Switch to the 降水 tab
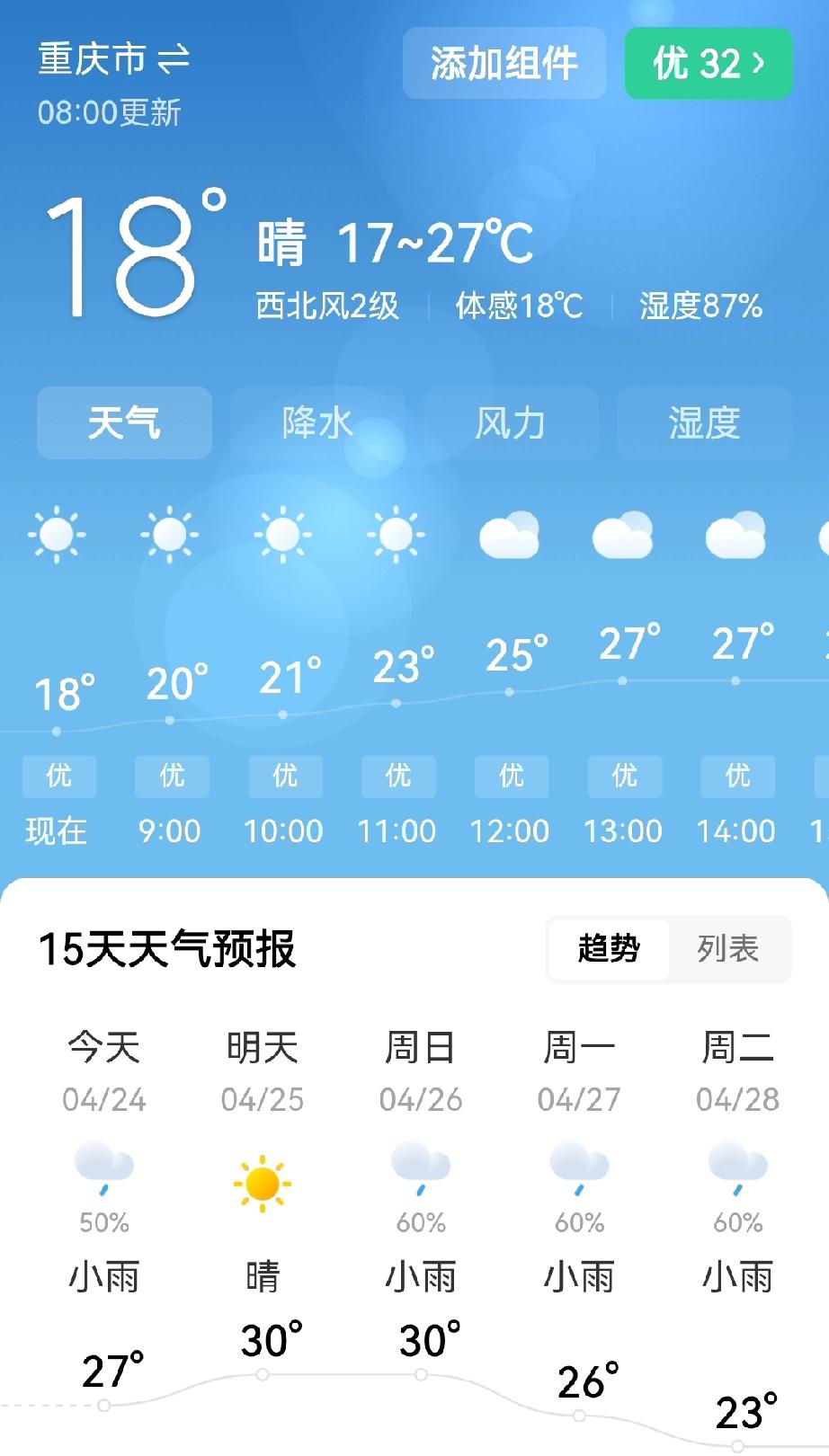The image size is (829, 1456). tap(316, 422)
